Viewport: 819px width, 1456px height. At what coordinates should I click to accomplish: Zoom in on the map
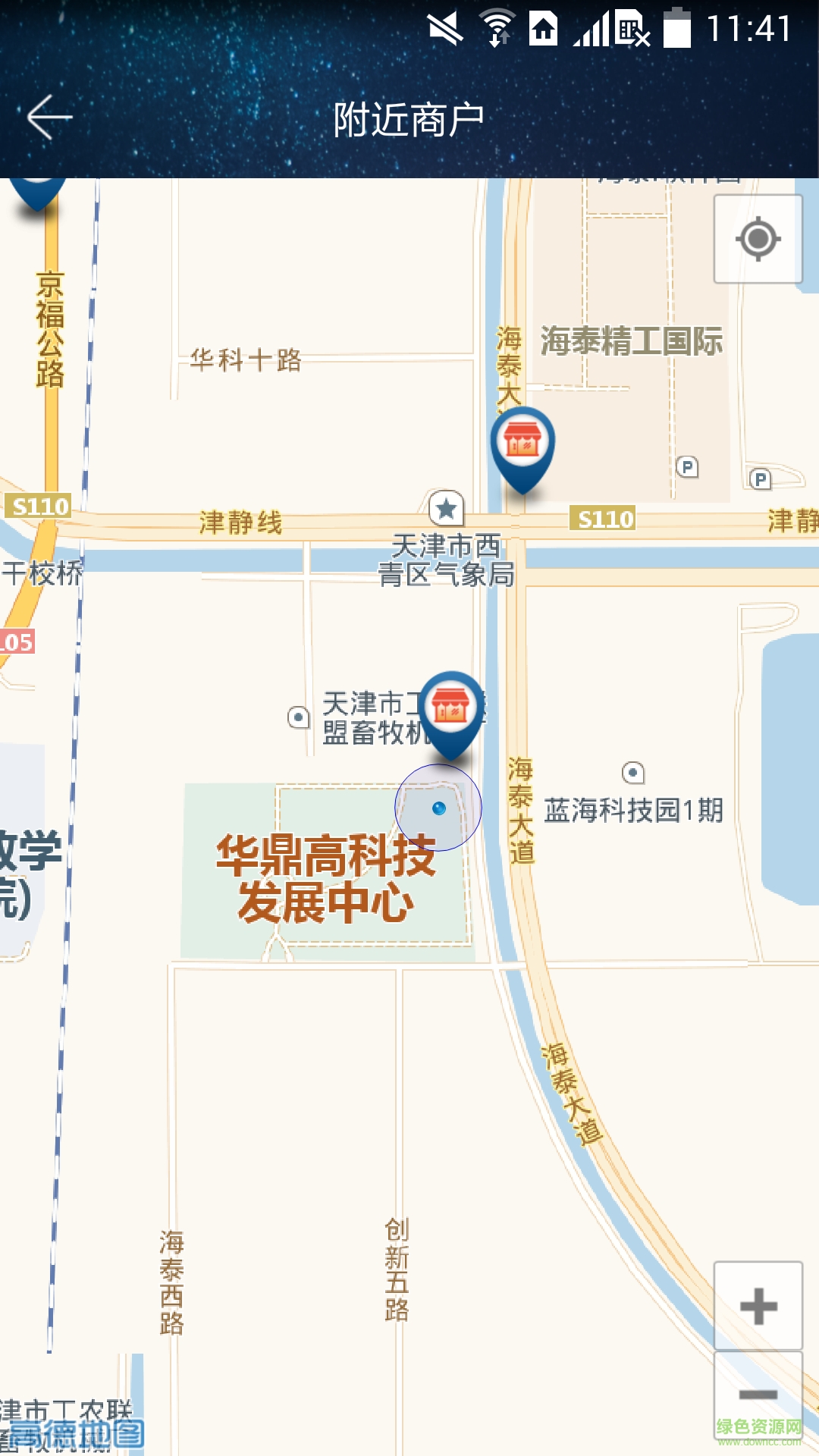(x=758, y=1306)
